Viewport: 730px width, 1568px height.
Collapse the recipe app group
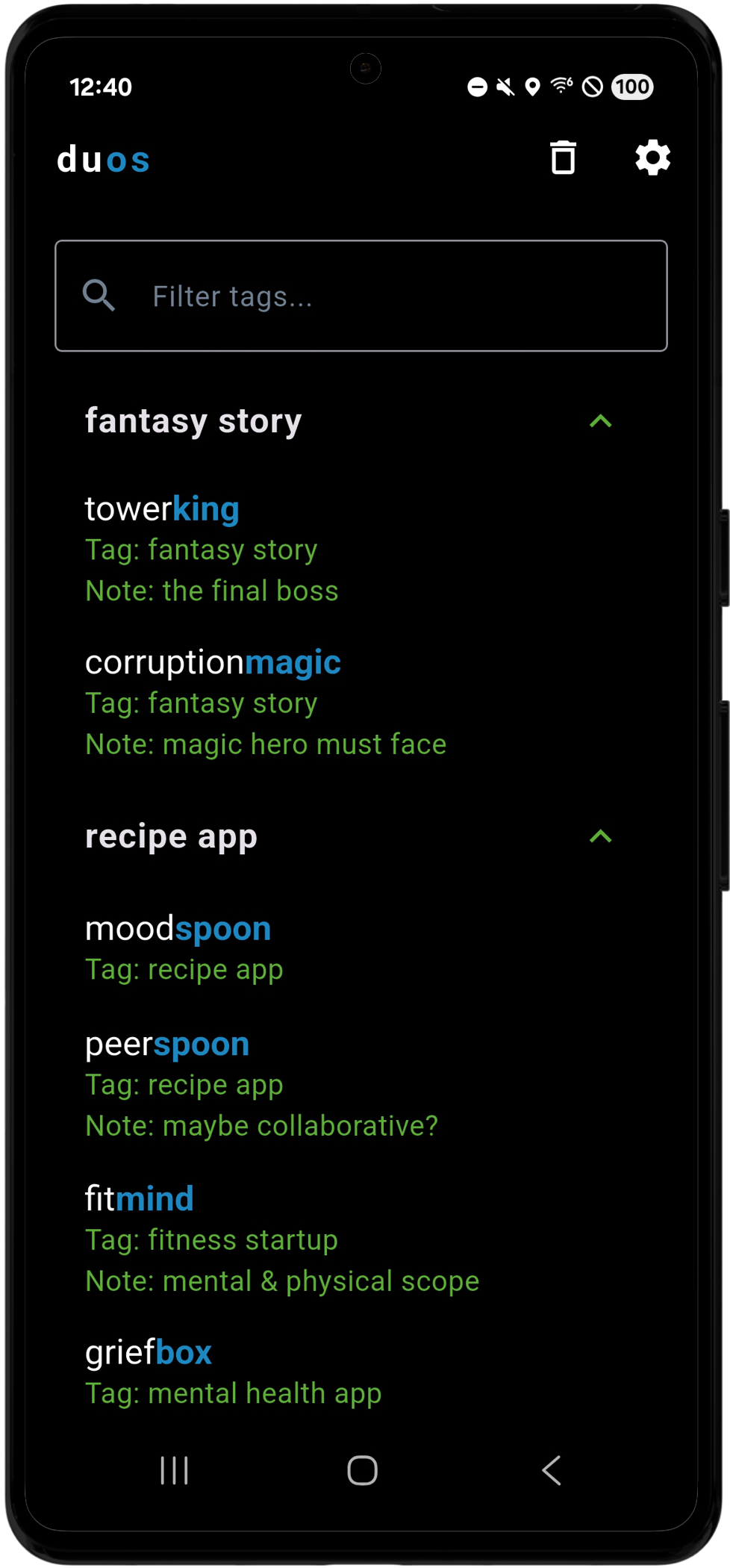[600, 836]
